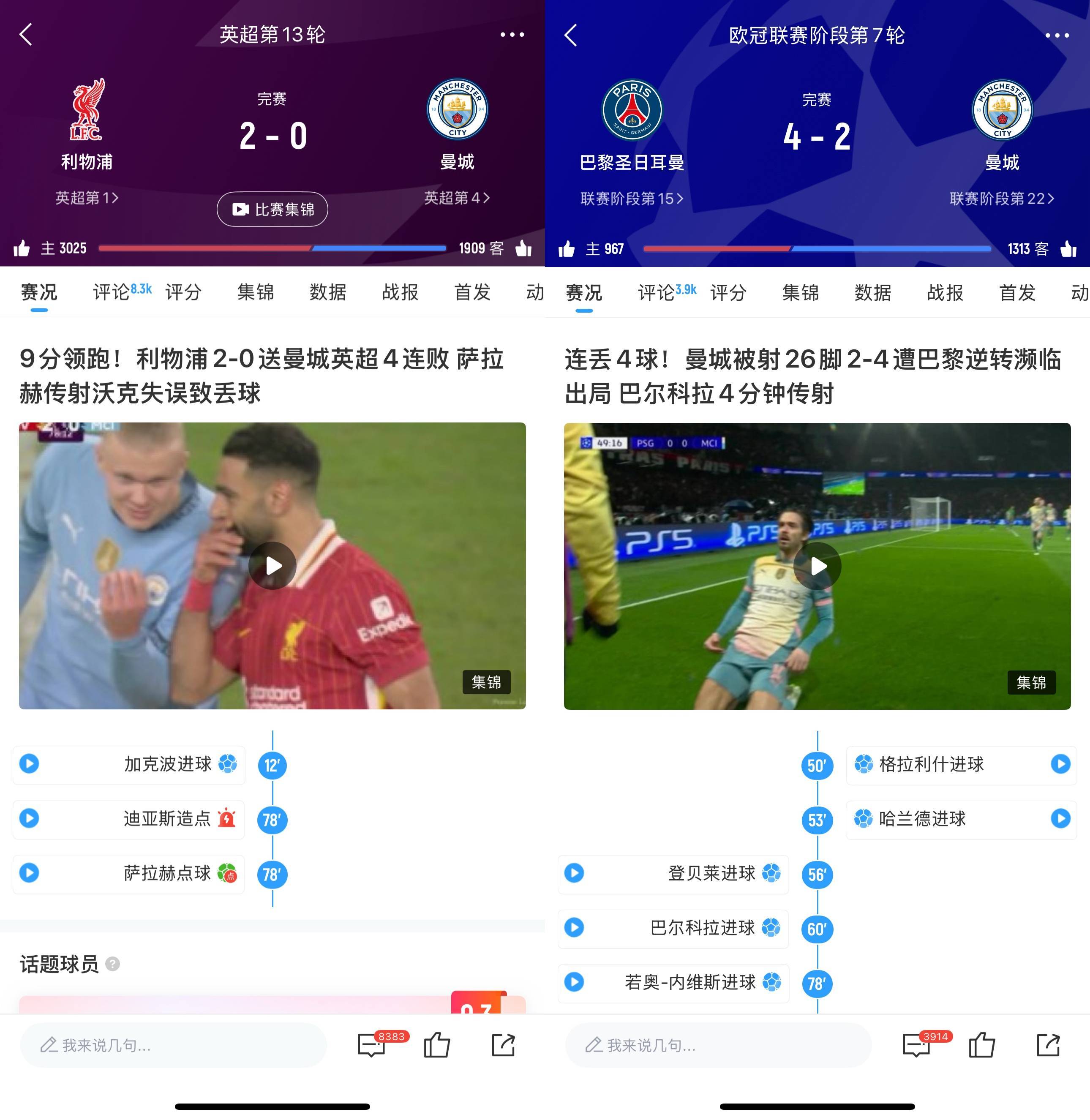Switch to the 评论 8.3k tab

point(121,292)
